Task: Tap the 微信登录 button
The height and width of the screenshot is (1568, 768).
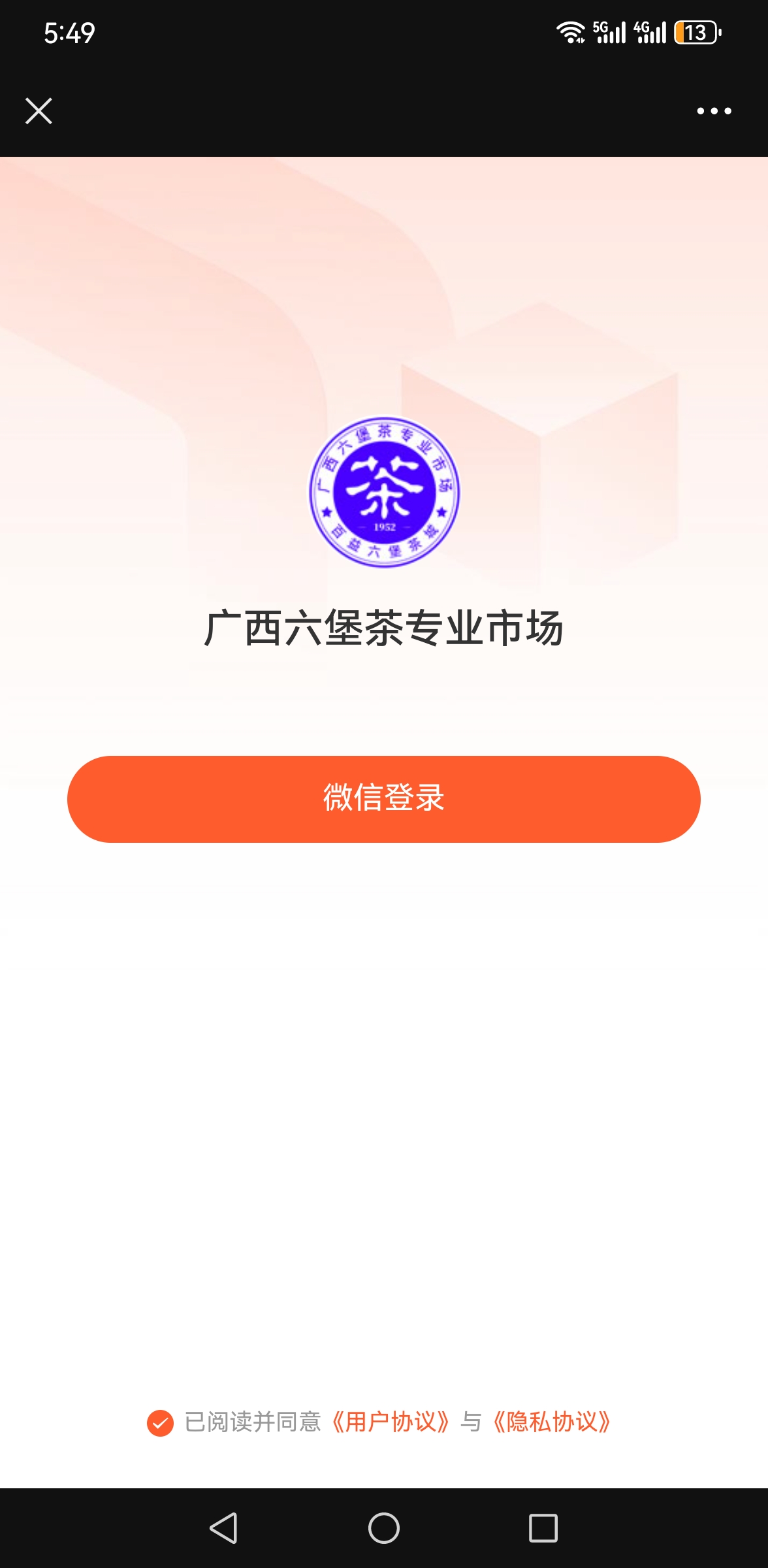Action: tap(384, 799)
